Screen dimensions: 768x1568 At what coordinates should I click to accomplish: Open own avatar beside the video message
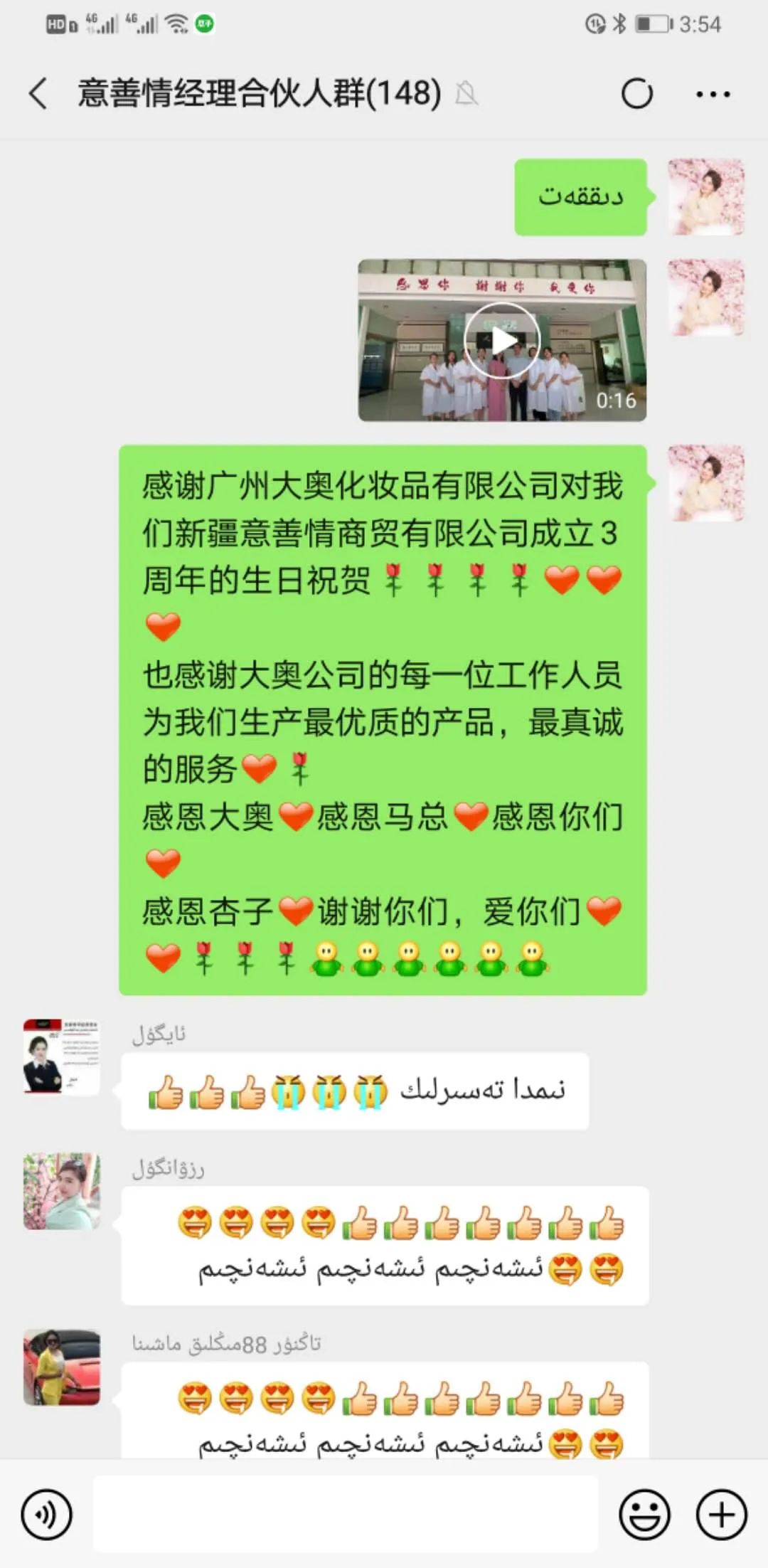pyautogui.click(x=706, y=297)
